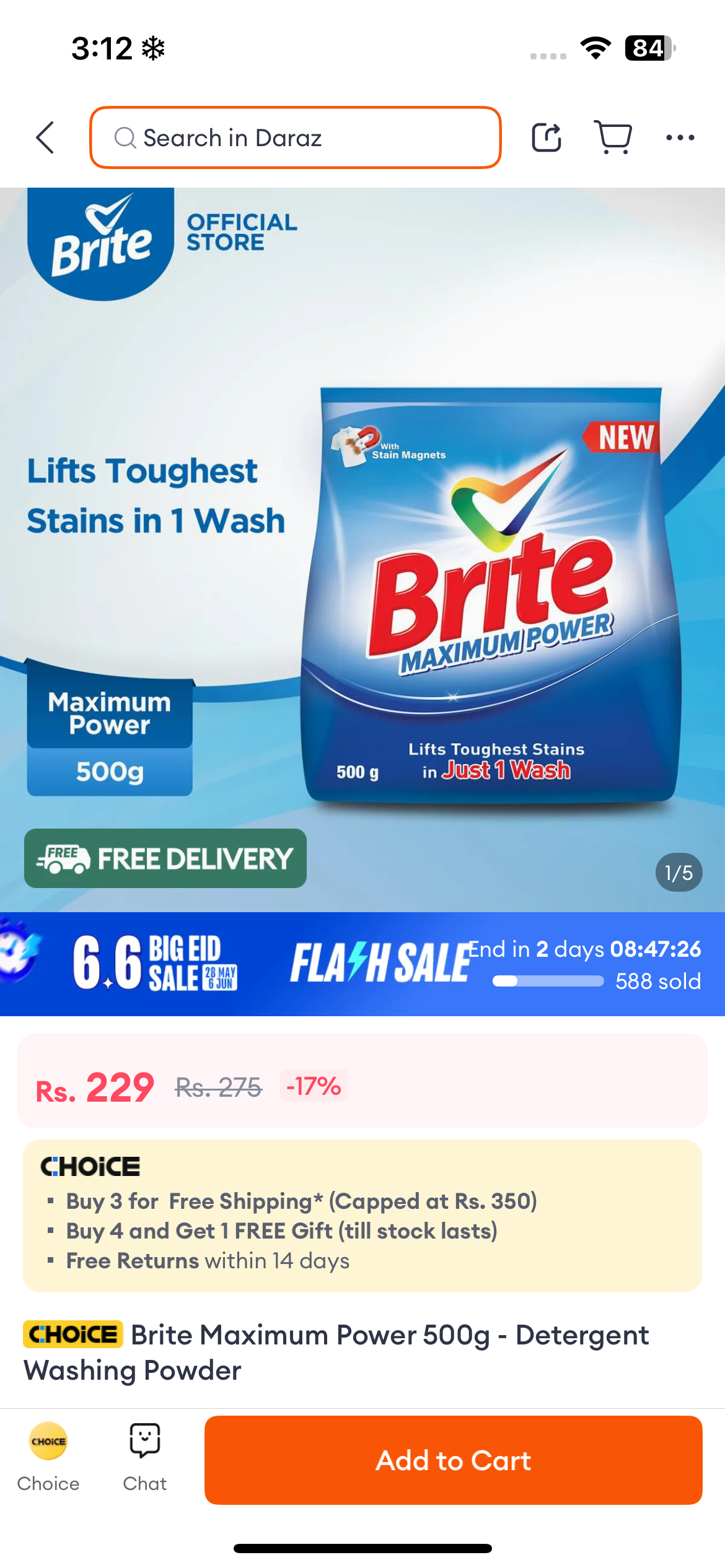Share this product

(547, 137)
